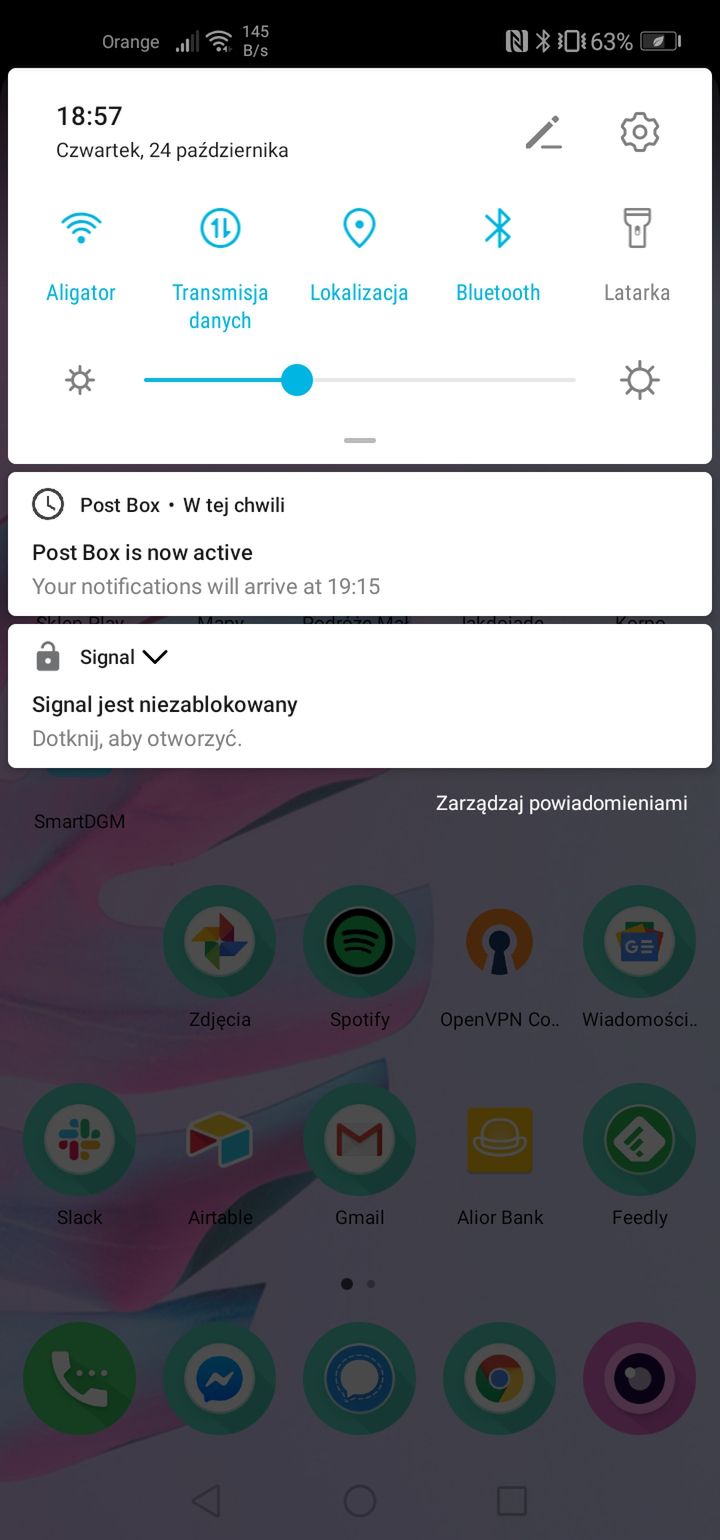Image resolution: width=720 pixels, height=1540 pixels.
Task: Expand the Signal notification
Action: (x=155, y=657)
